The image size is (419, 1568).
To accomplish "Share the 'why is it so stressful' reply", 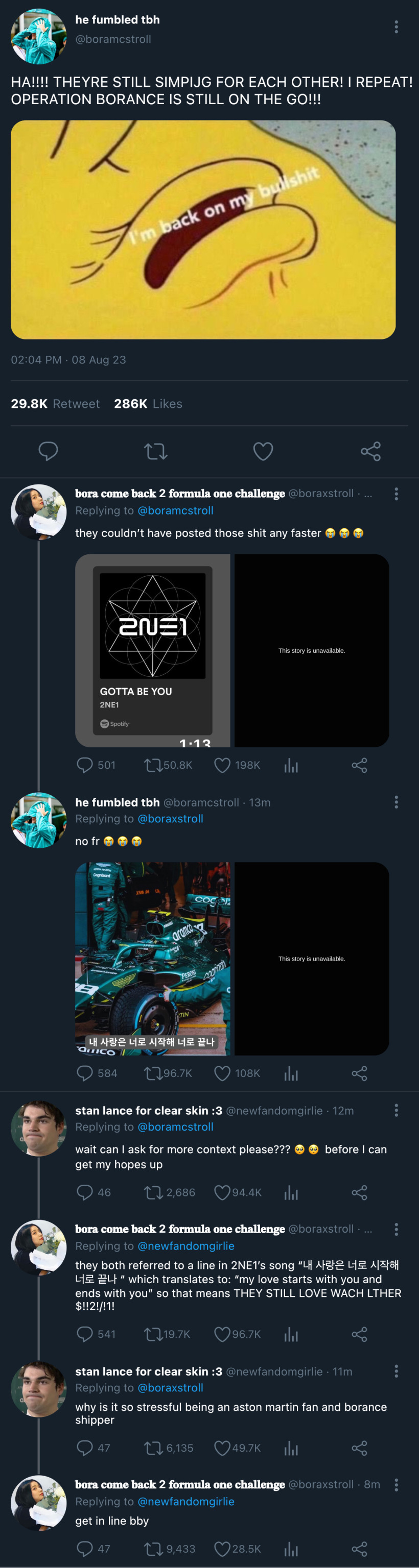I will click(x=359, y=1448).
